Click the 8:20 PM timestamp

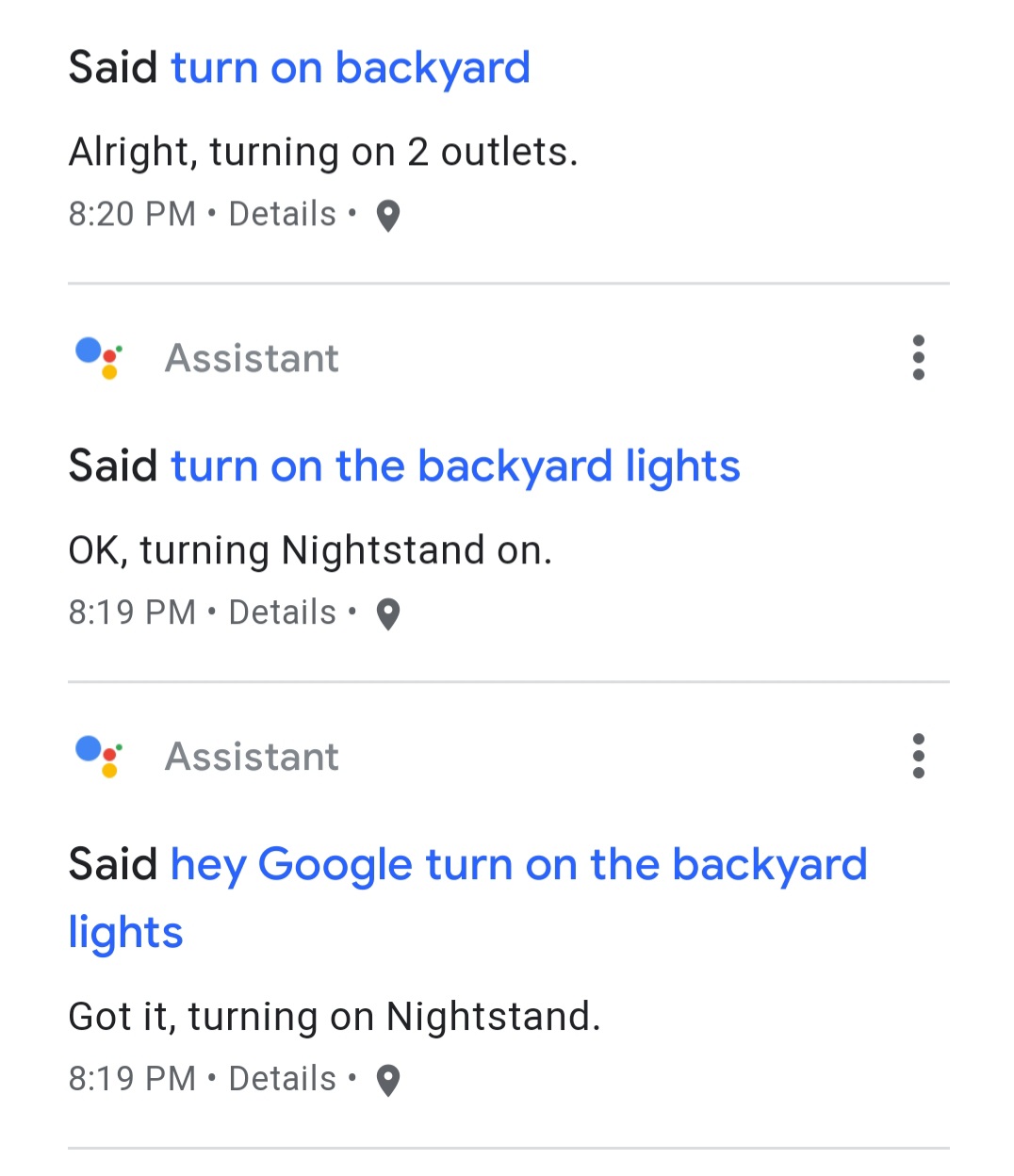[x=131, y=214]
